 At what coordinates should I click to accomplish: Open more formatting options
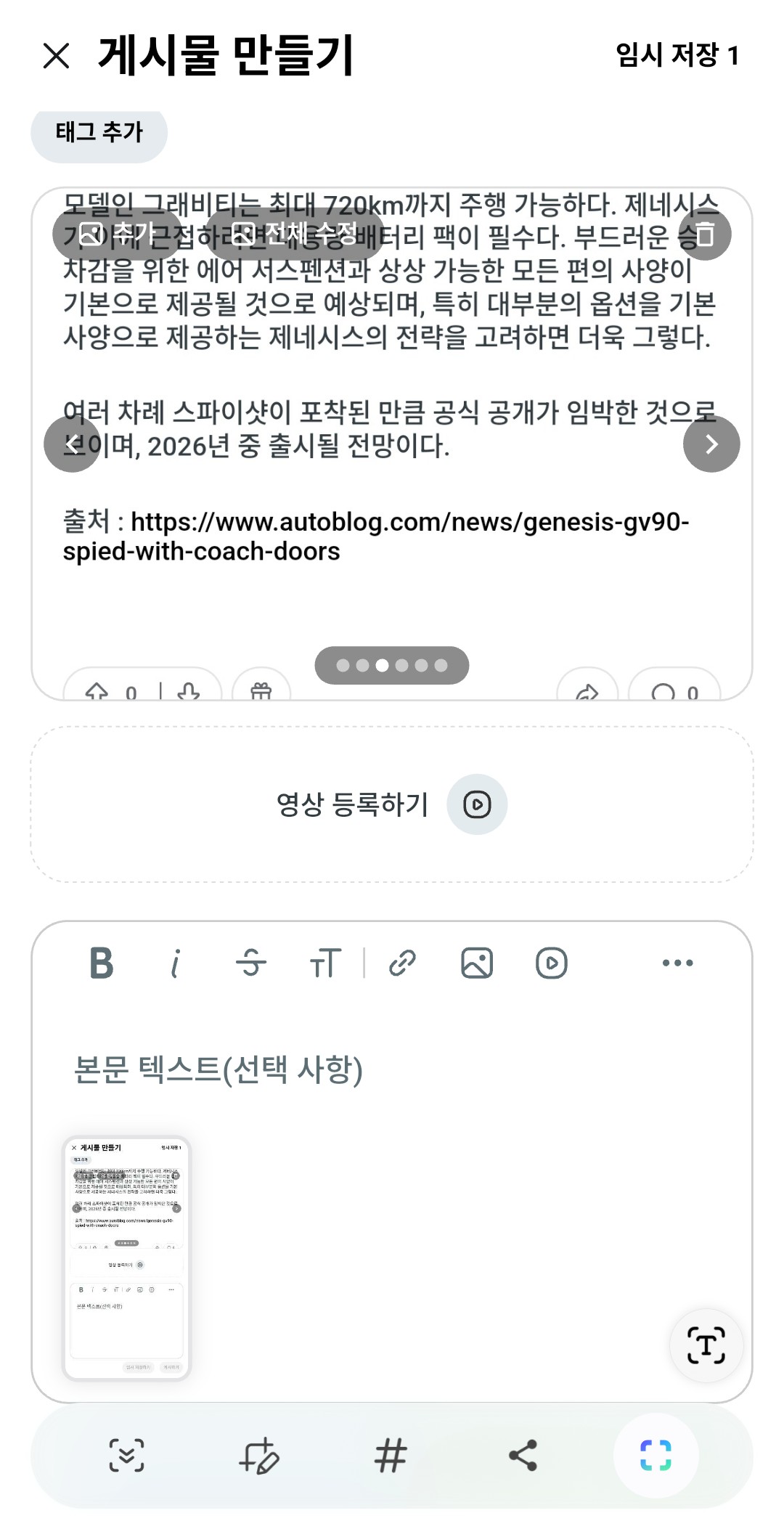click(x=677, y=963)
